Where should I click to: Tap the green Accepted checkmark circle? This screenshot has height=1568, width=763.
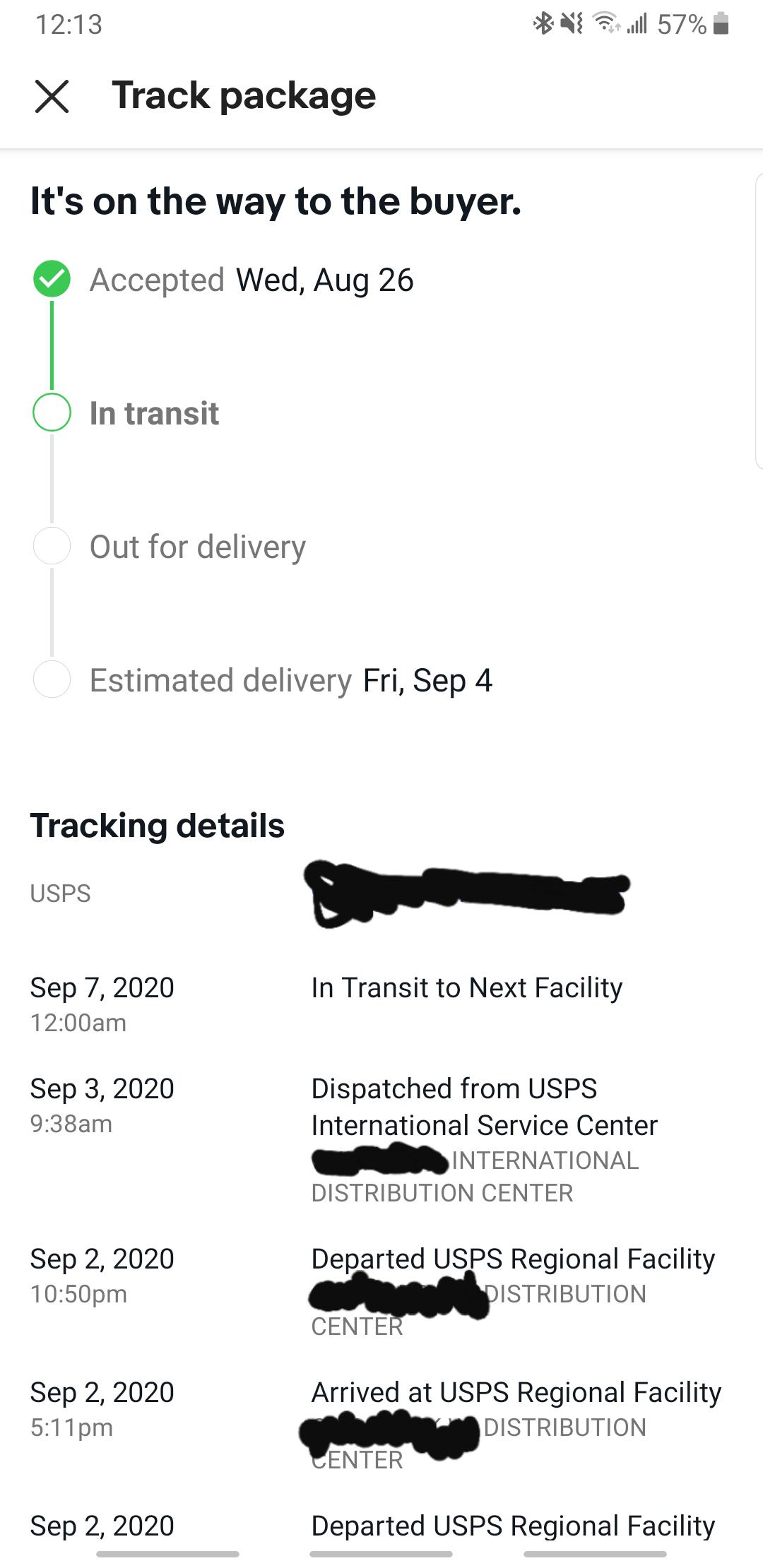coord(52,280)
